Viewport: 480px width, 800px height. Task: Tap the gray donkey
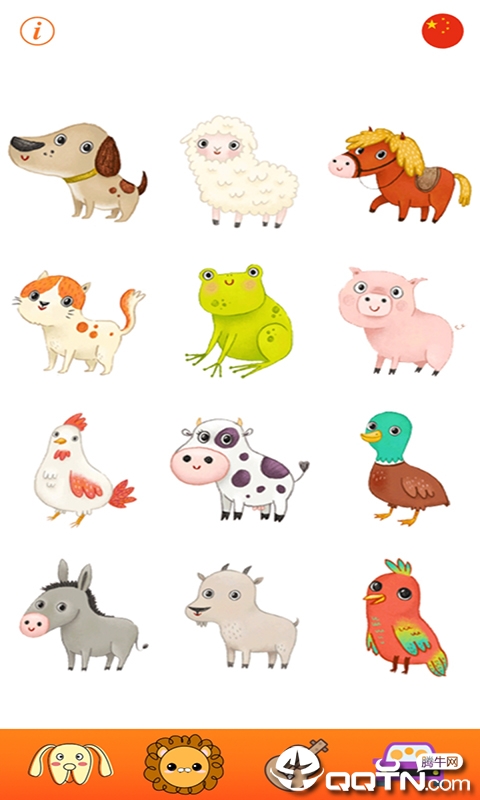click(84, 615)
